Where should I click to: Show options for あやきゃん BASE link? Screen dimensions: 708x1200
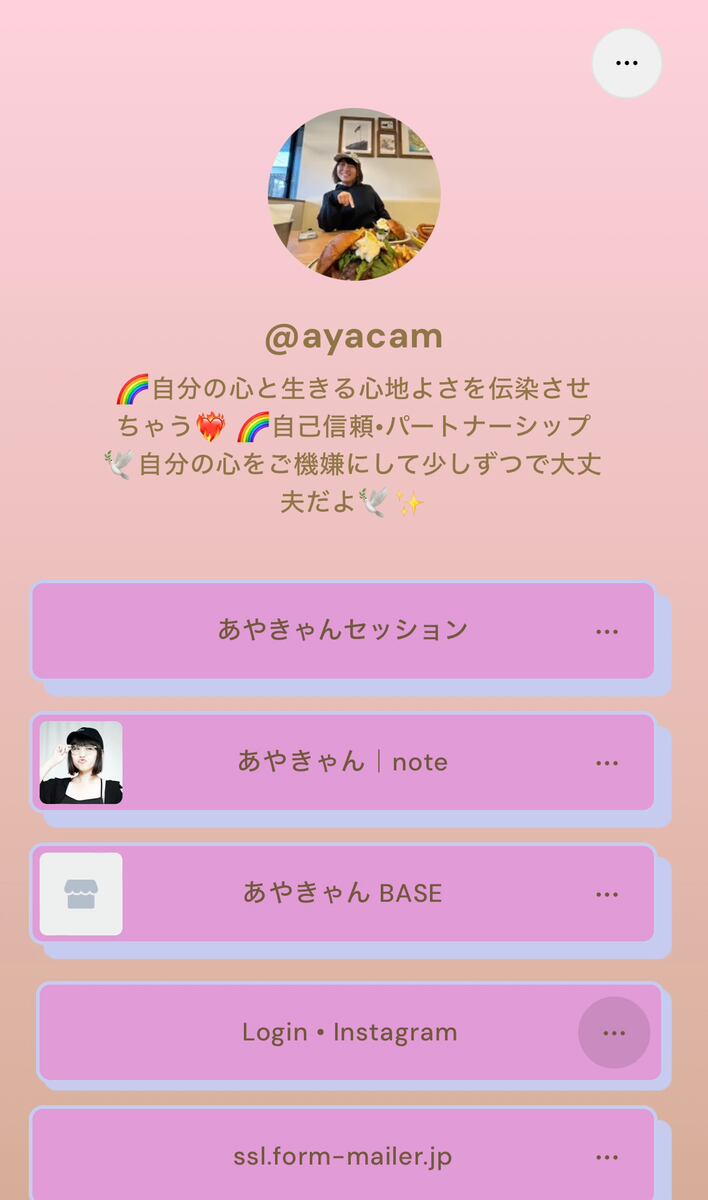(607, 894)
